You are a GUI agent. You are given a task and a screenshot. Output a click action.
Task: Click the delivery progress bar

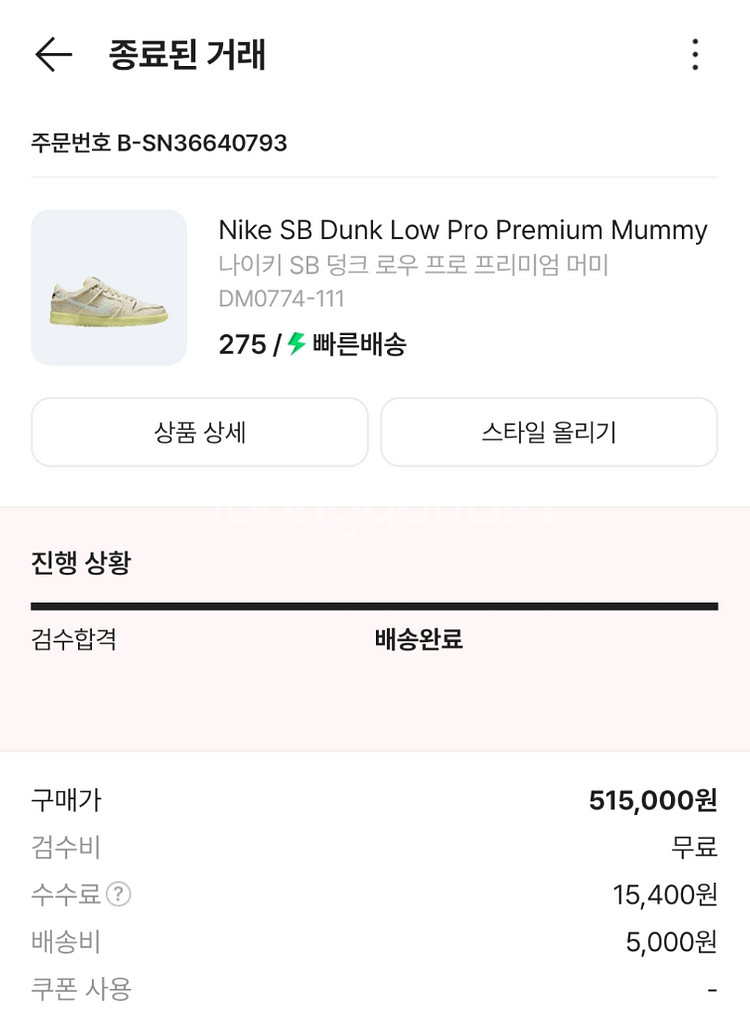(x=375, y=605)
